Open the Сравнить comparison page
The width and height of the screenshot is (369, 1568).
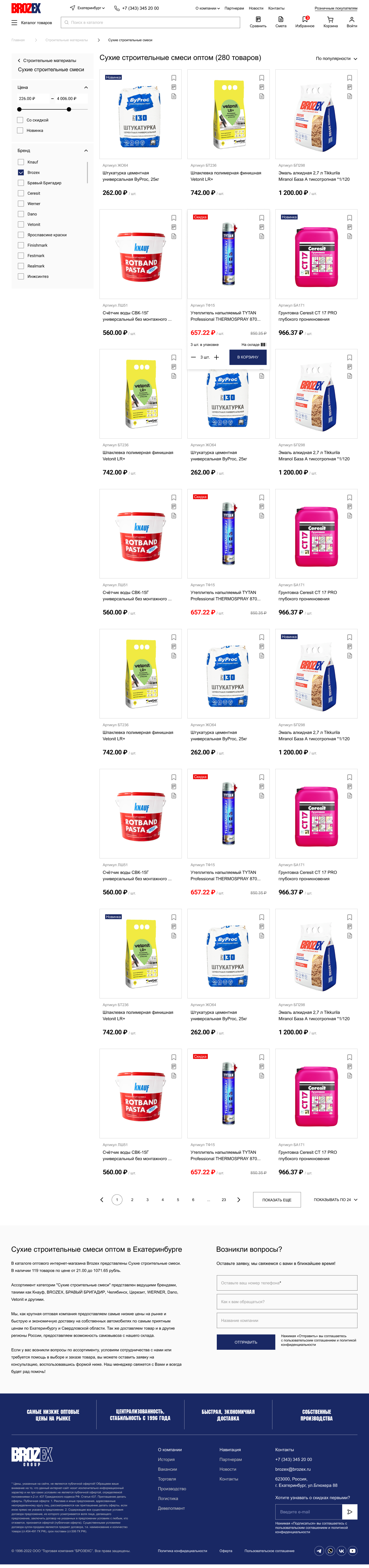pyautogui.click(x=258, y=22)
